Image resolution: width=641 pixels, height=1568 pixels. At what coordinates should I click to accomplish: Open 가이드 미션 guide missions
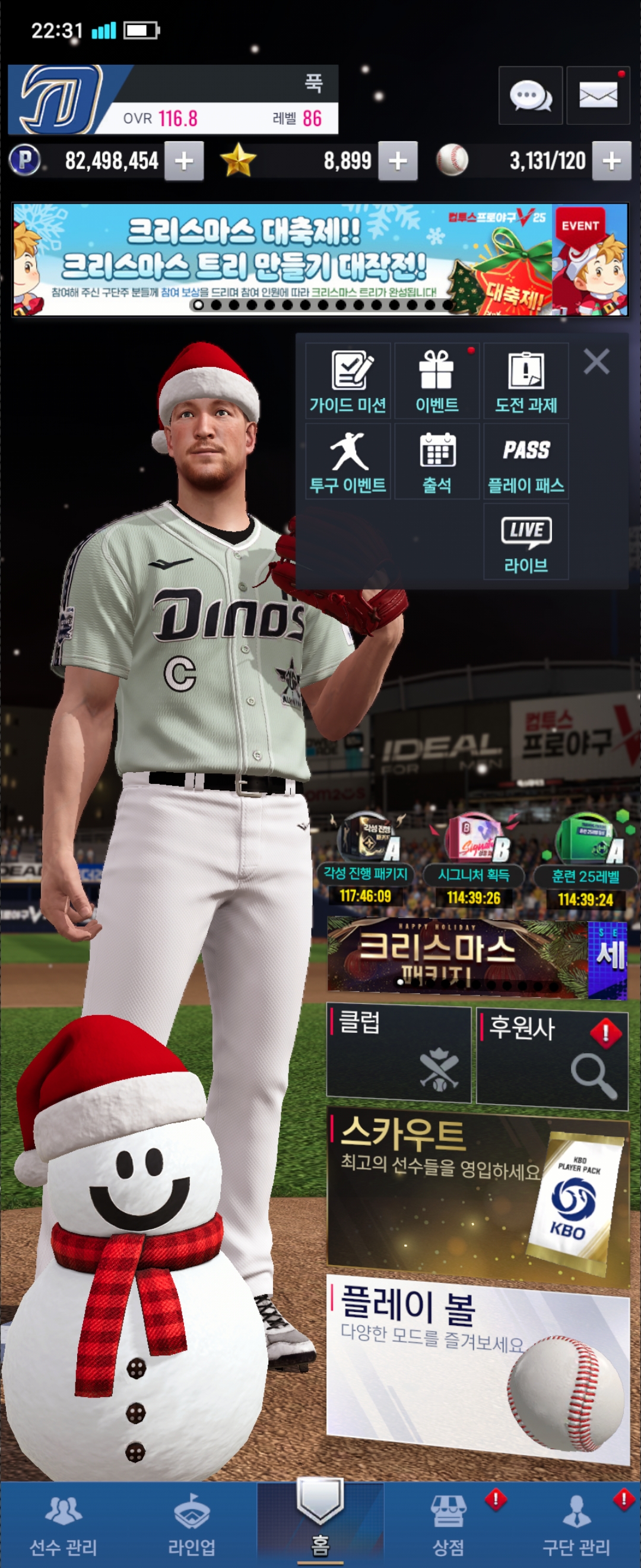[347, 381]
